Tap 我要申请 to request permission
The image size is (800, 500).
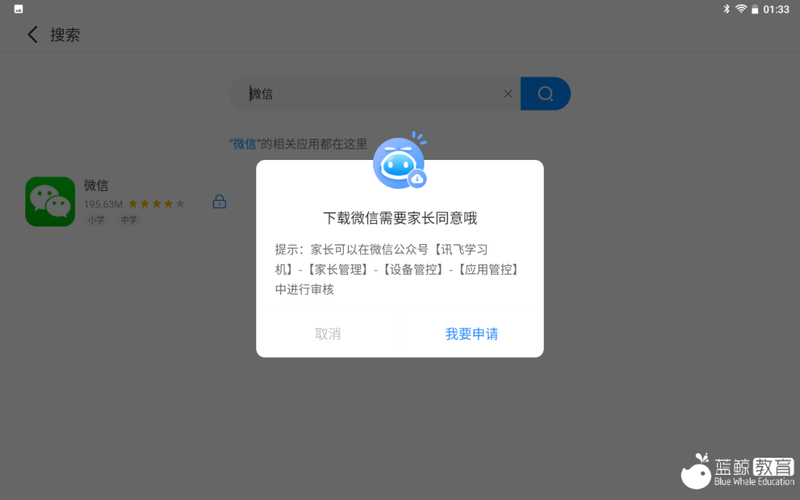click(471, 334)
